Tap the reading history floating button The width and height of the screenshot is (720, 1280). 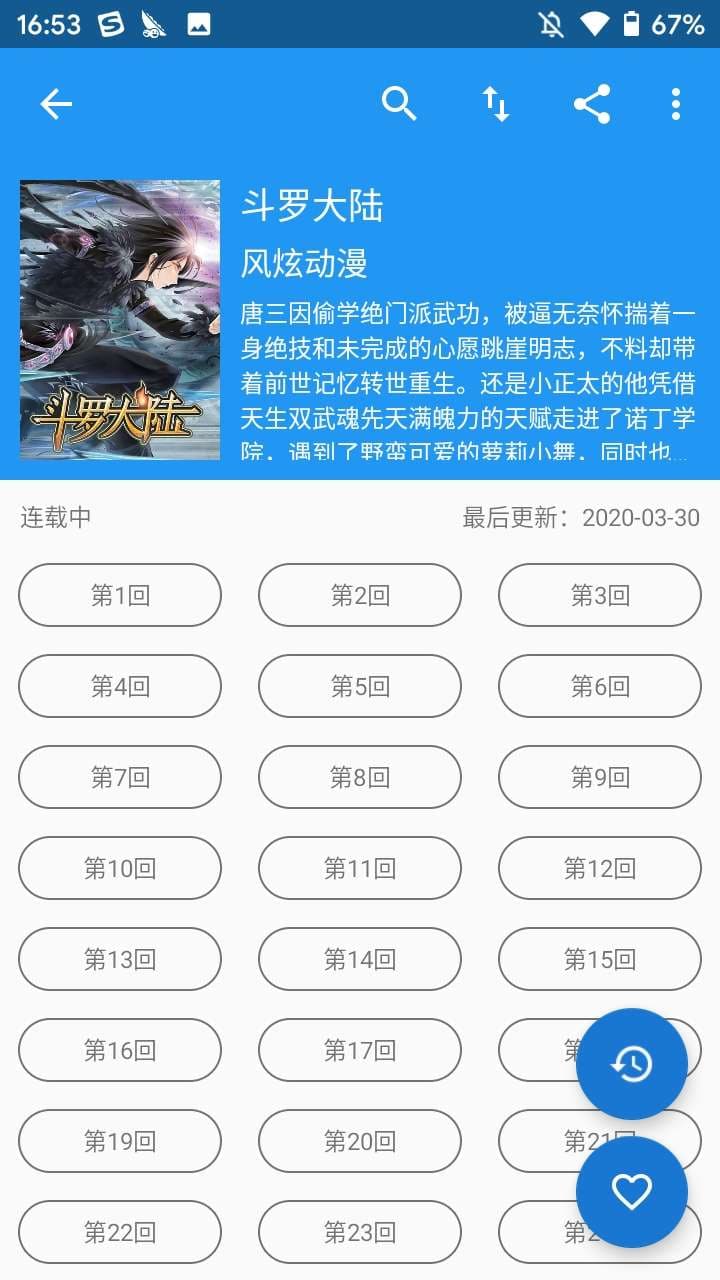[x=632, y=1064]
